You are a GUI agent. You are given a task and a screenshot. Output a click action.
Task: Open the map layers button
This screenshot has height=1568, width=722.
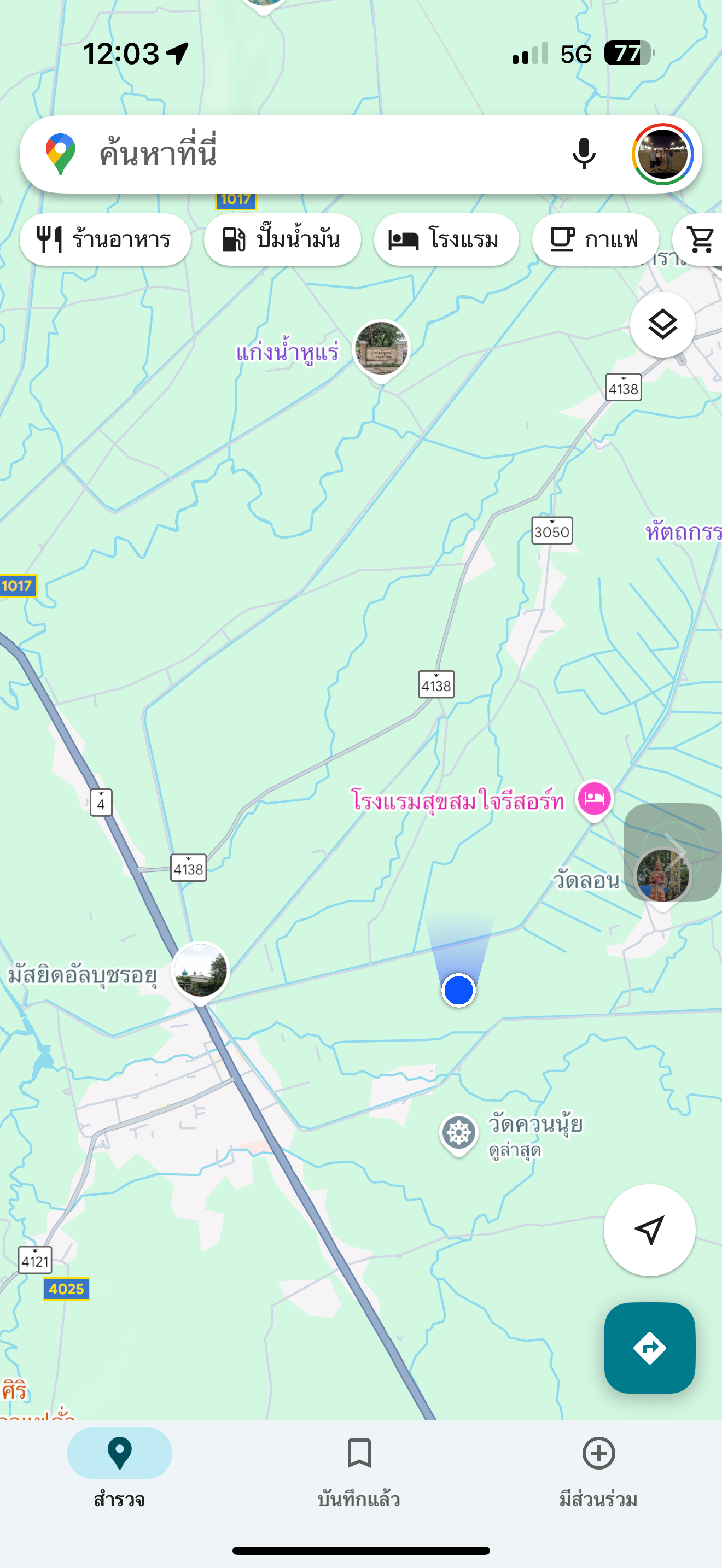point(662,324)
